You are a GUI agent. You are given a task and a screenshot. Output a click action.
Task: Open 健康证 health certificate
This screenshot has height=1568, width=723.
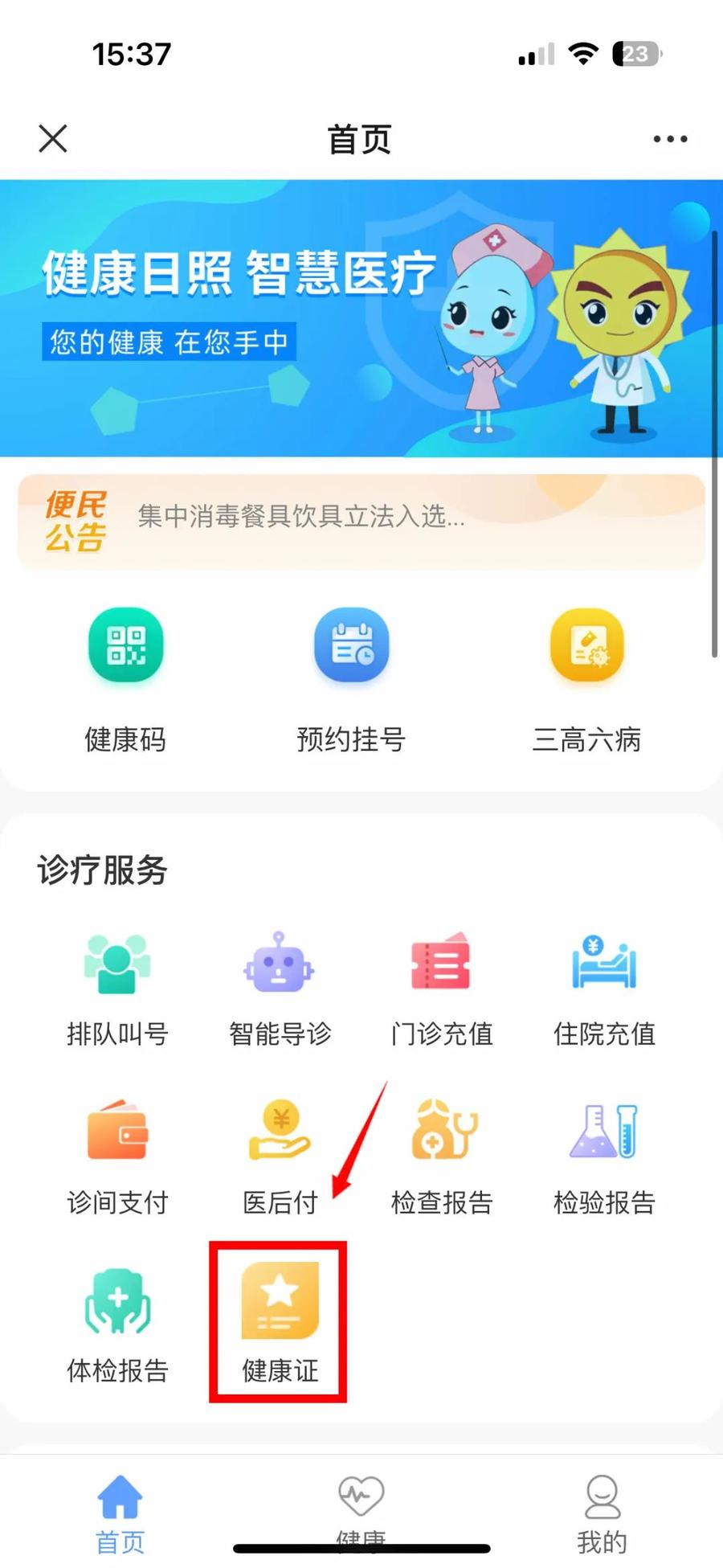[x=280, y=1324]
